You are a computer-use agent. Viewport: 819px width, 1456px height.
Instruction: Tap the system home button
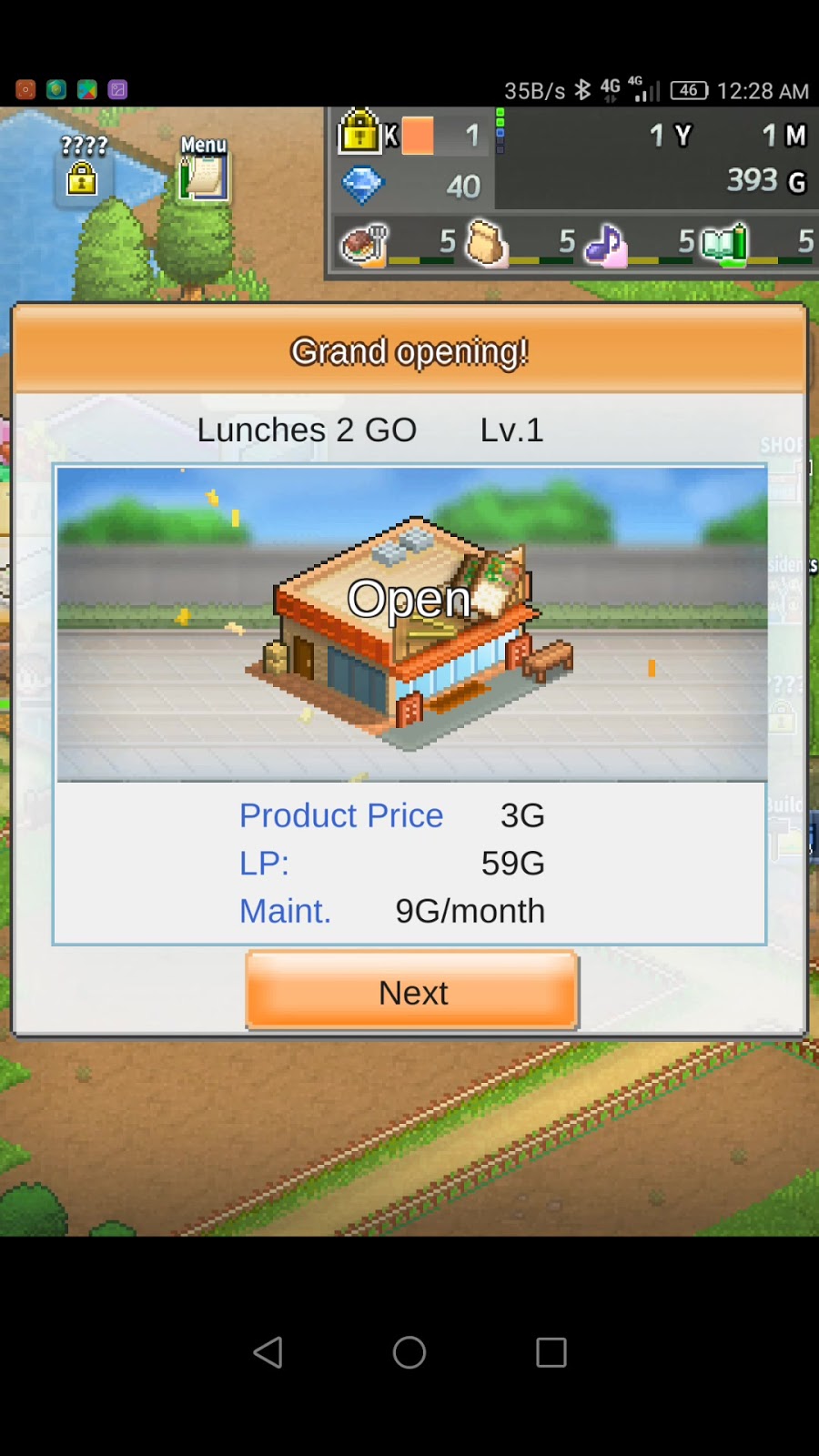409,1352
